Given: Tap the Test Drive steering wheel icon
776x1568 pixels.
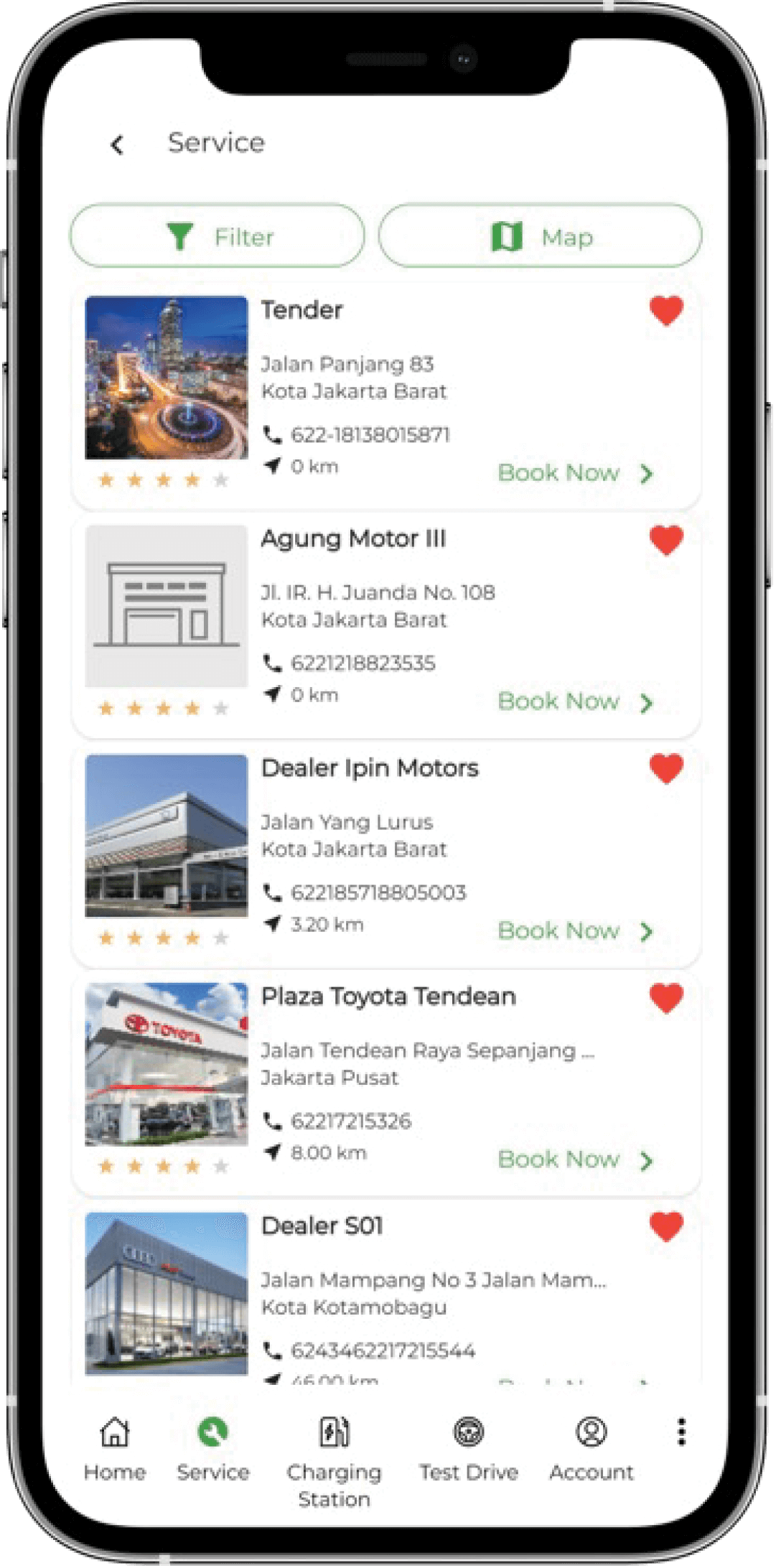Looking at the screenshot, I should coord(468,1431).
